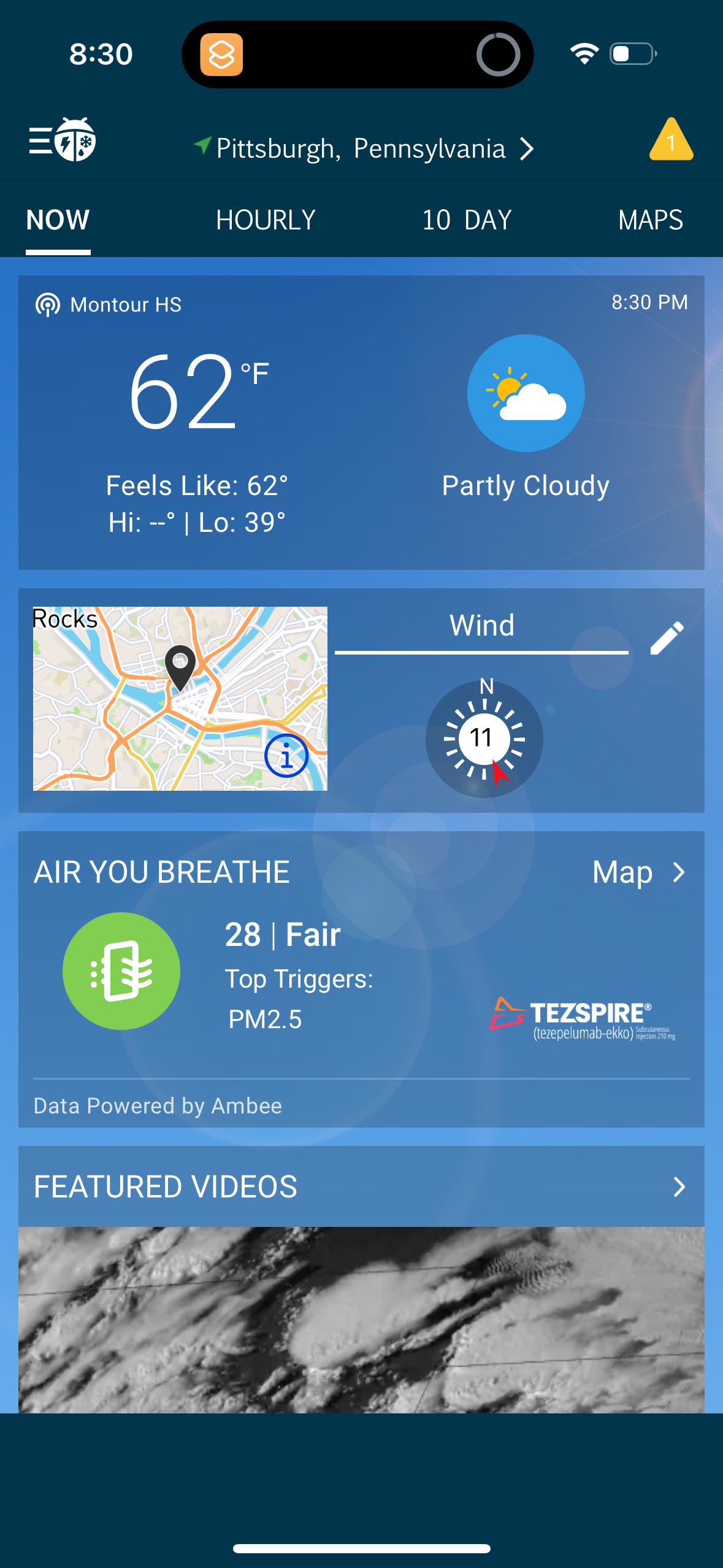Open the Data Powered by Ambee link

pos(157,1105)
